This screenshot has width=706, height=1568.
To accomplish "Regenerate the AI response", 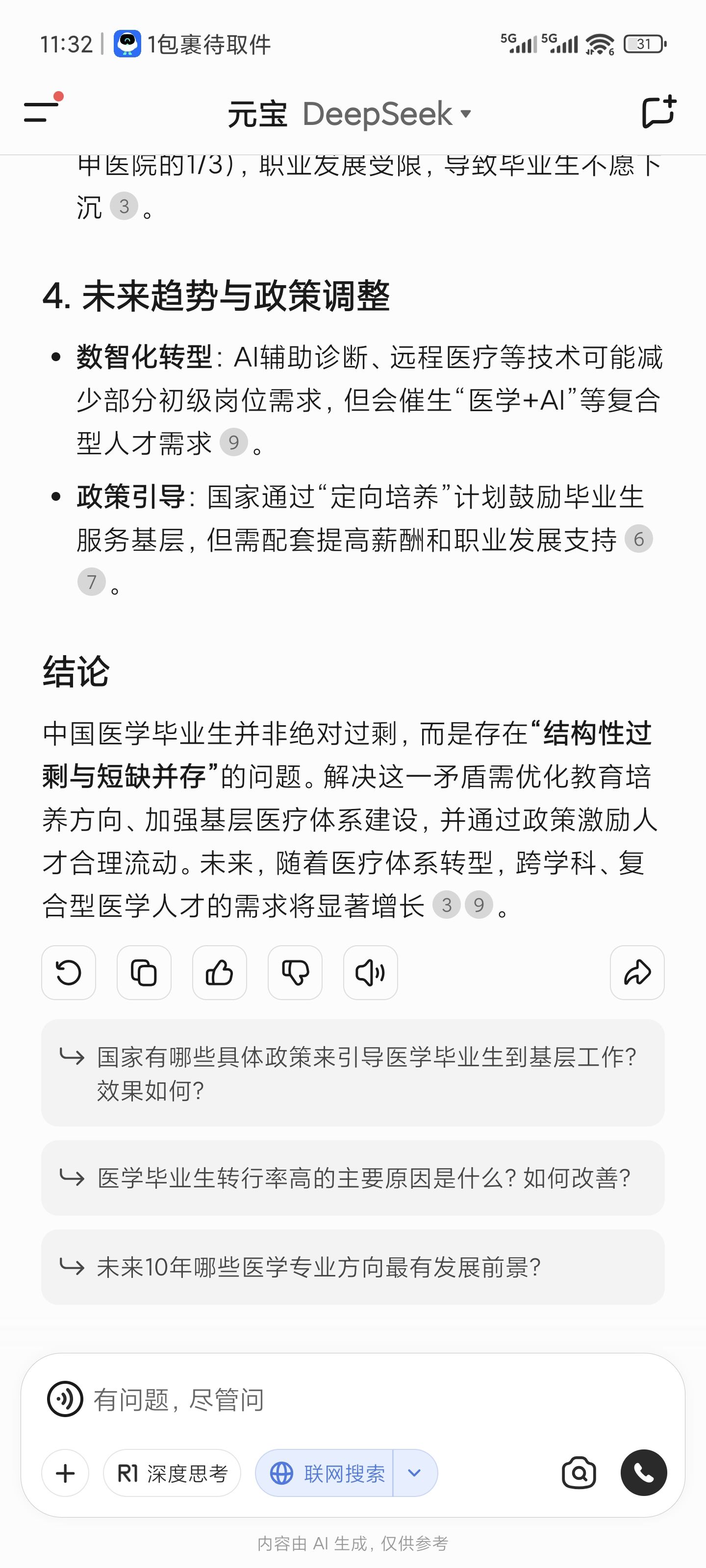I will tap(69, 972).
